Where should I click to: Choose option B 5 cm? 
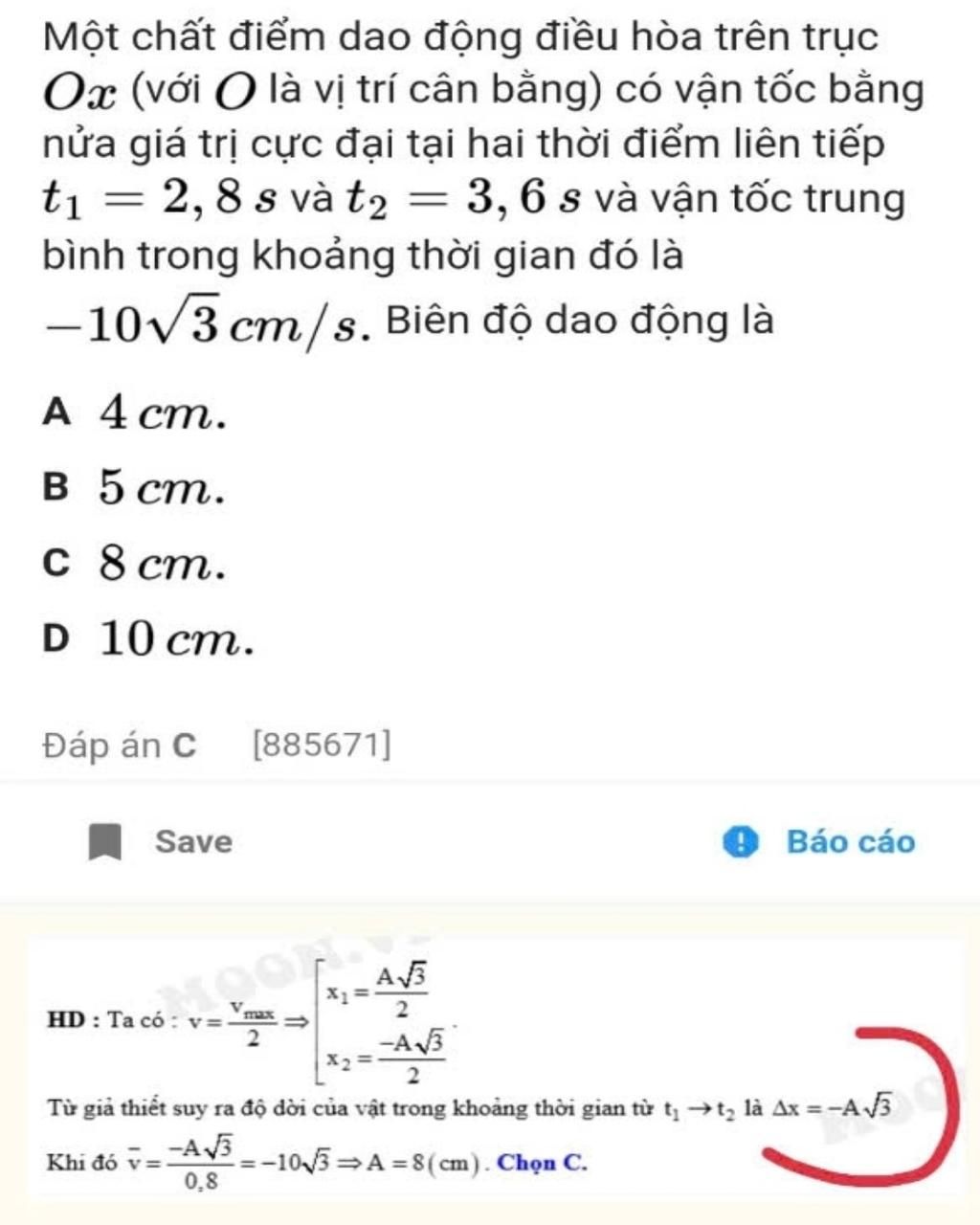click(x=134, y=489)
